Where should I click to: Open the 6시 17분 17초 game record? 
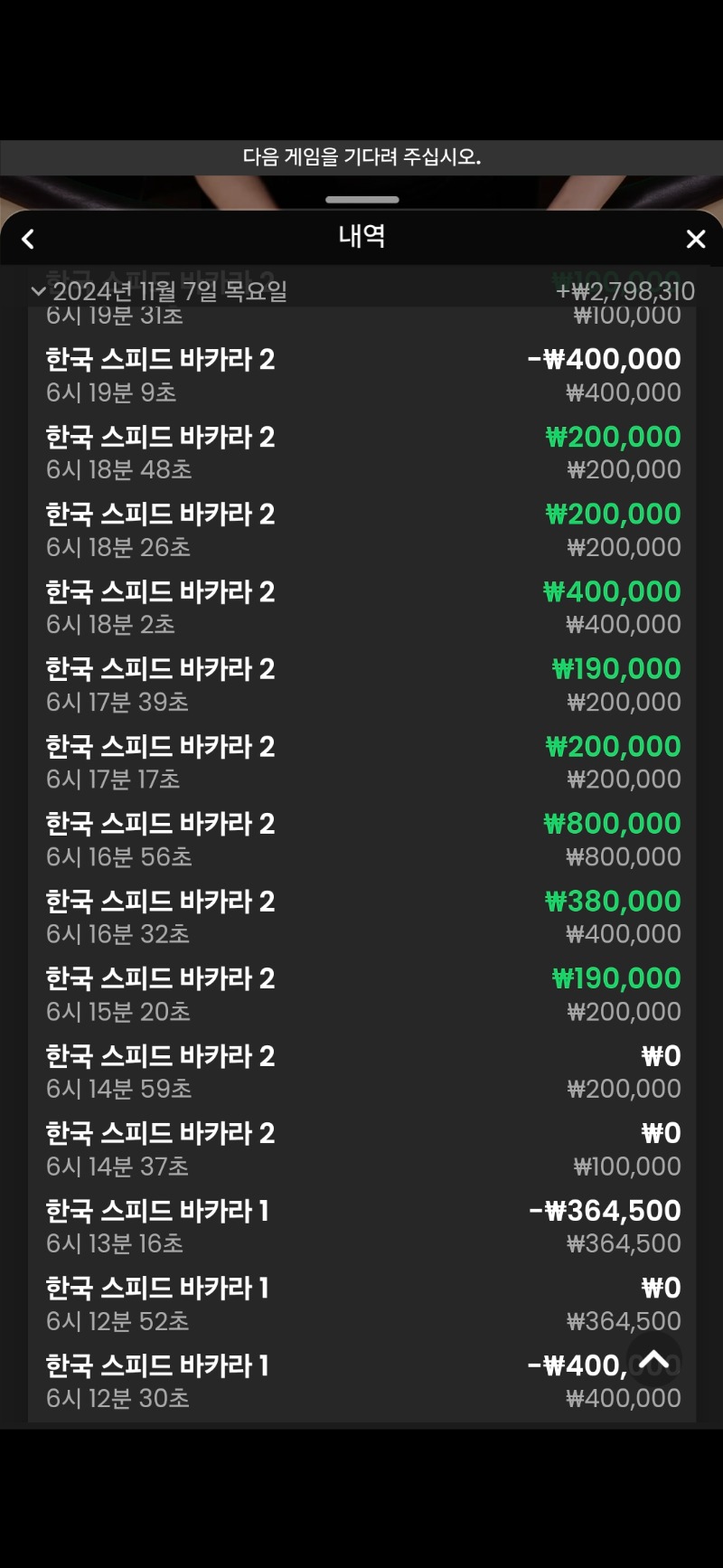point(361,762)
